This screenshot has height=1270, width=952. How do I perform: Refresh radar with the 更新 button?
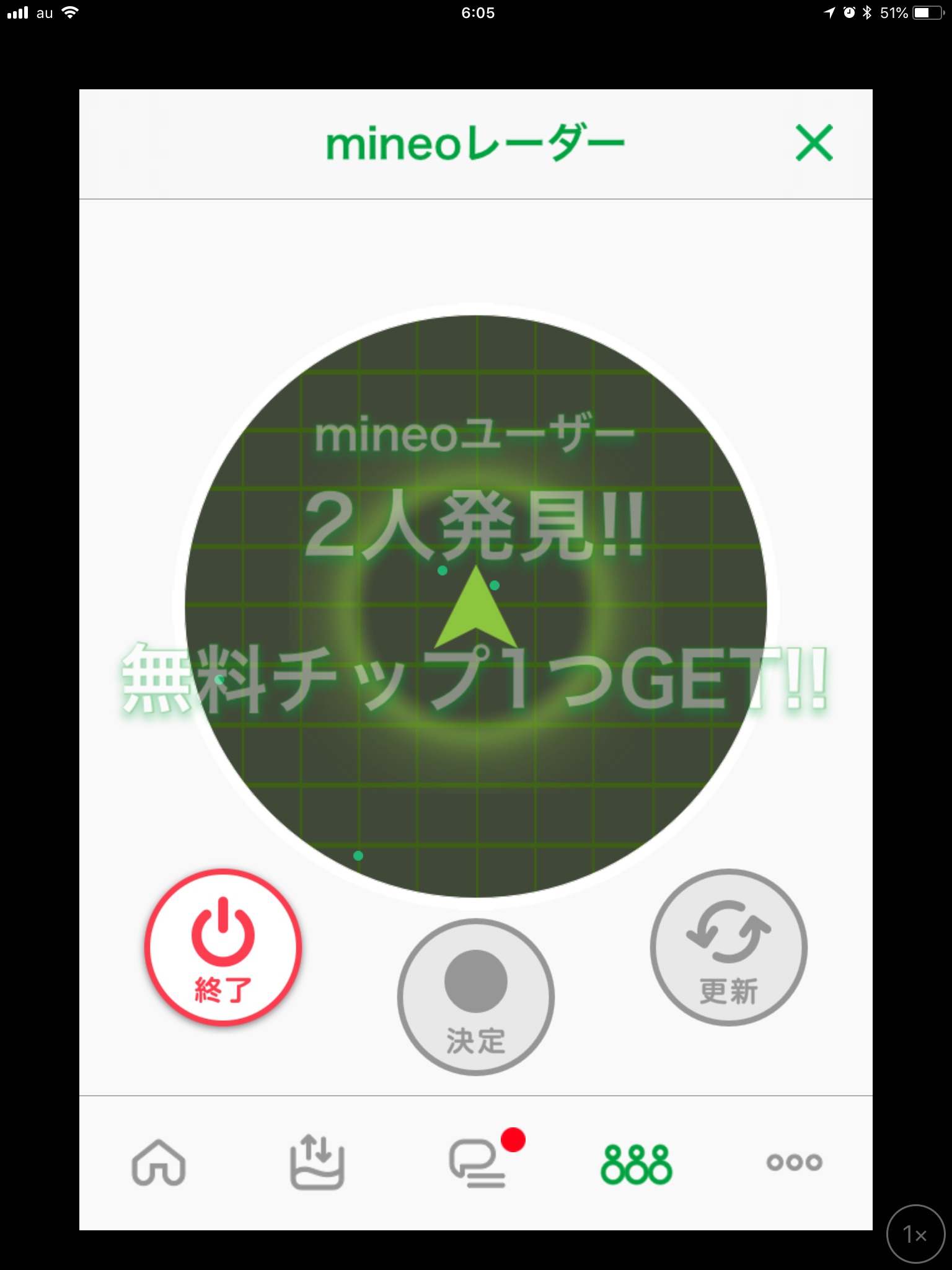[728, 947]
